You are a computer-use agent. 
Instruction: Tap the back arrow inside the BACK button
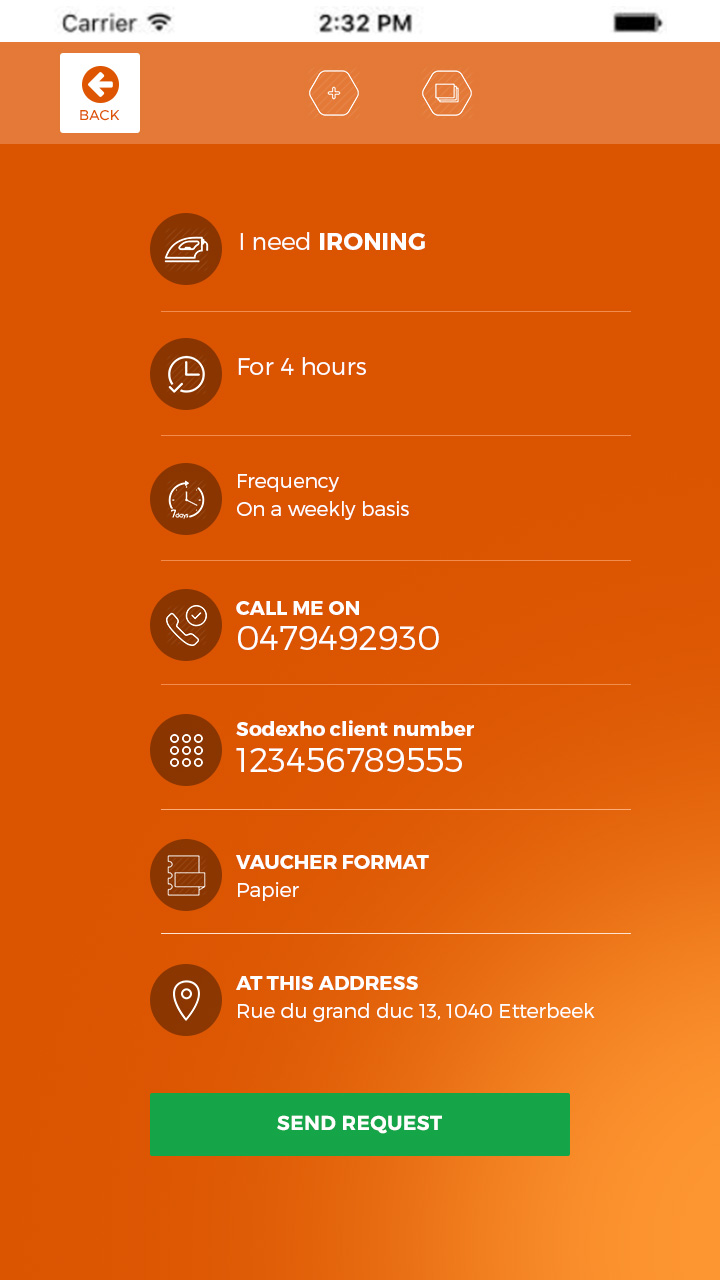99,84
